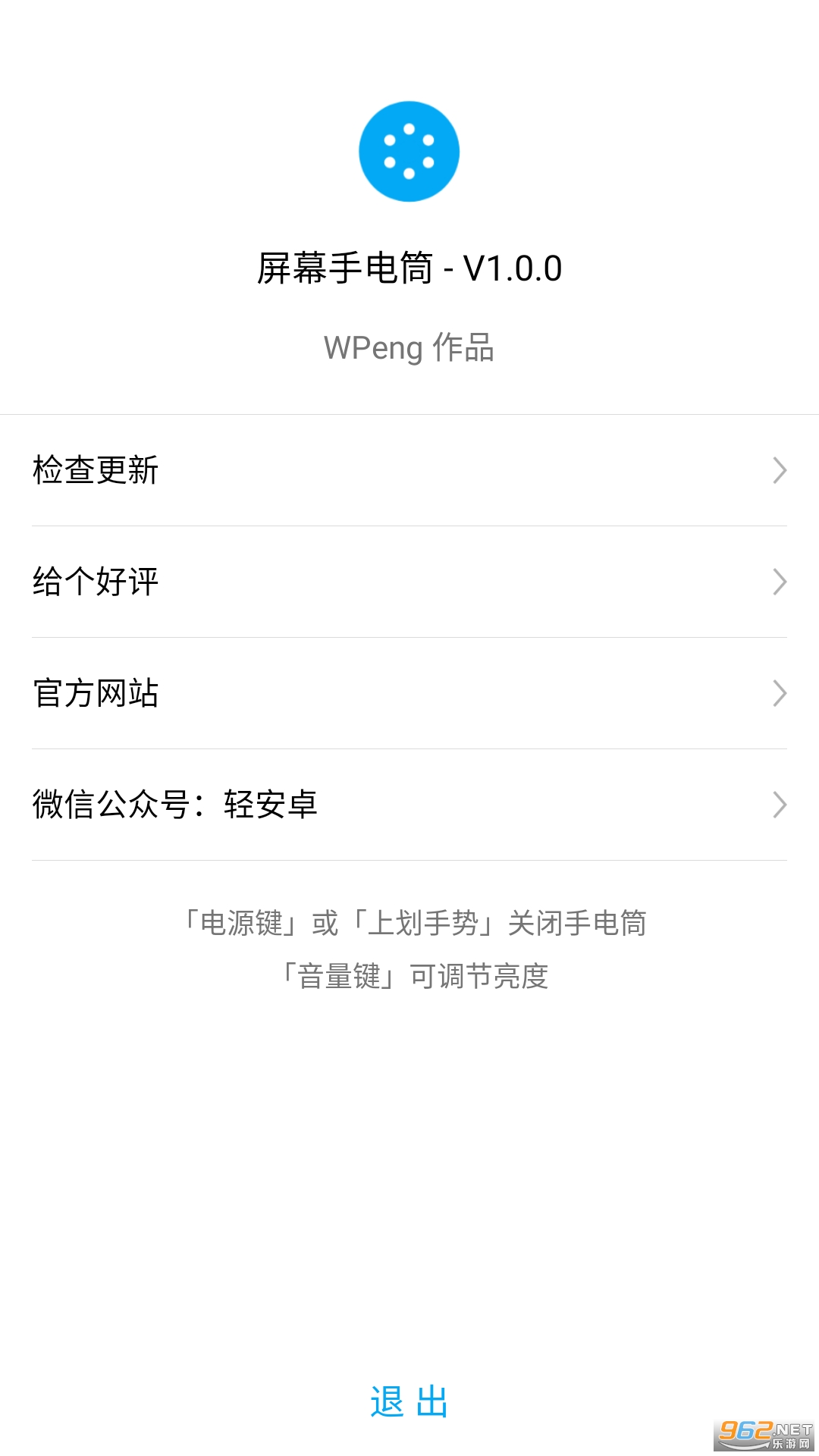
Task: Expand the official website entry
Action: tap(409, 693)
